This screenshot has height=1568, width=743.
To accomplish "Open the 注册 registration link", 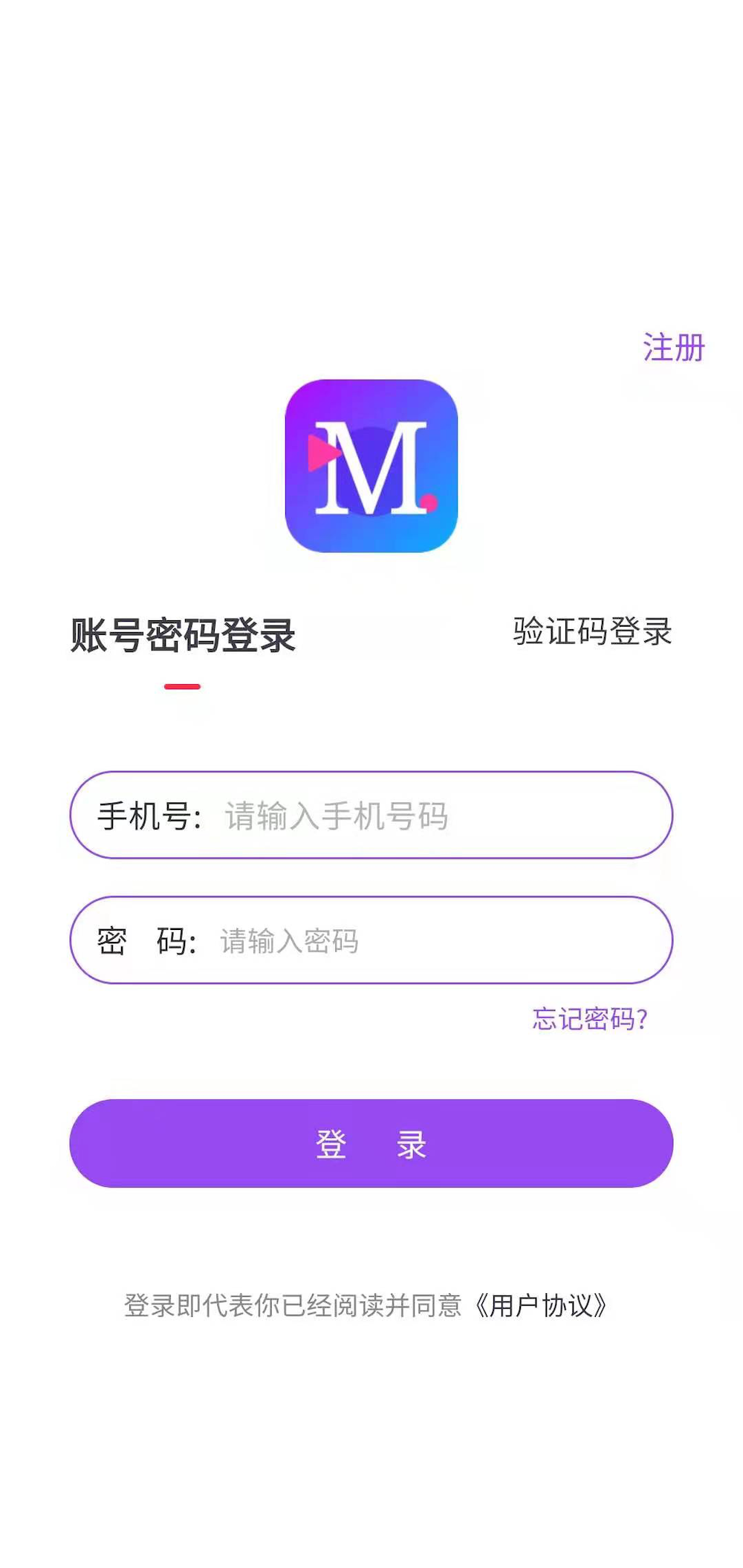I will [x=672, y=345].
